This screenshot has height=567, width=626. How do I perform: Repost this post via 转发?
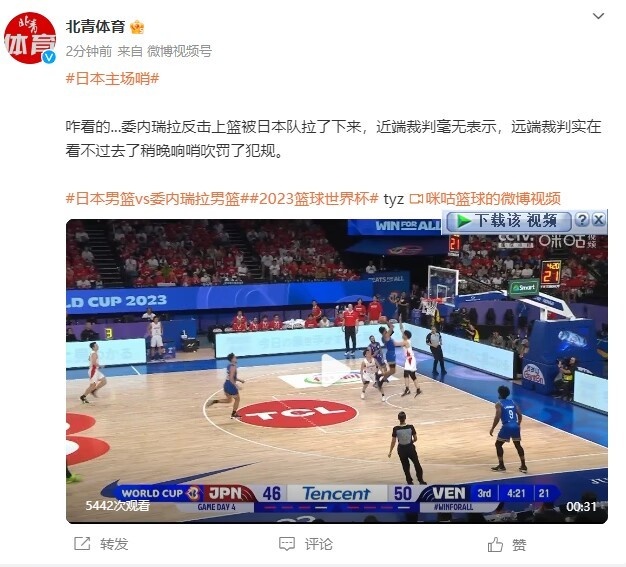[103, 544]
